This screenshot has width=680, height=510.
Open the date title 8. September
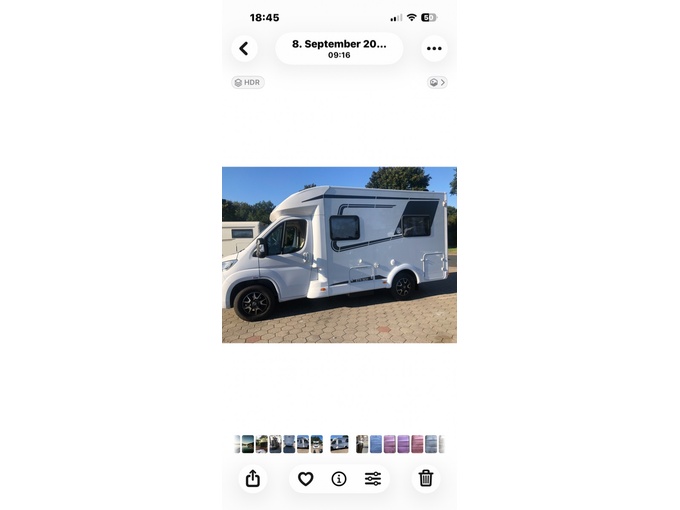(339, 48)
